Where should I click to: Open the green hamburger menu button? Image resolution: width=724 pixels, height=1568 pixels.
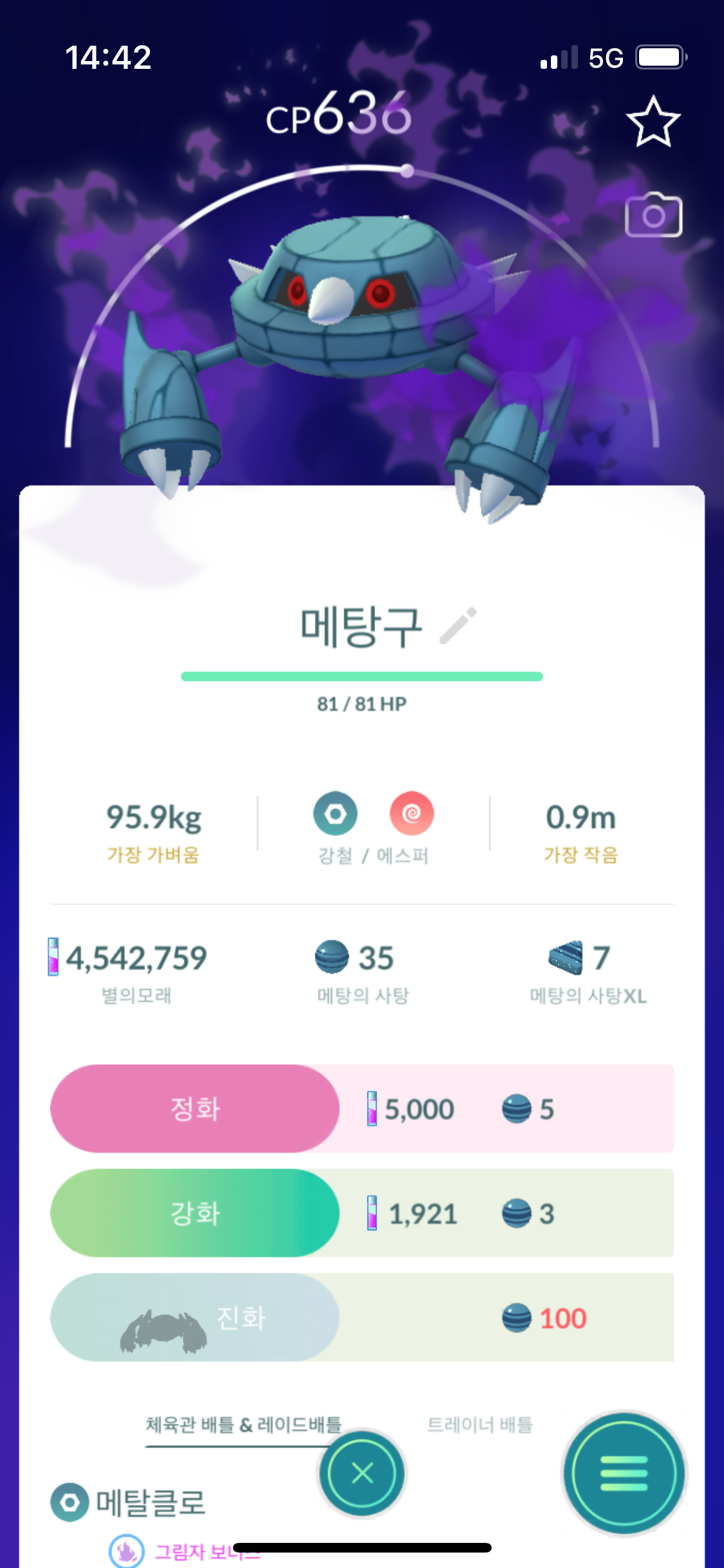(x=624, y=1473)
